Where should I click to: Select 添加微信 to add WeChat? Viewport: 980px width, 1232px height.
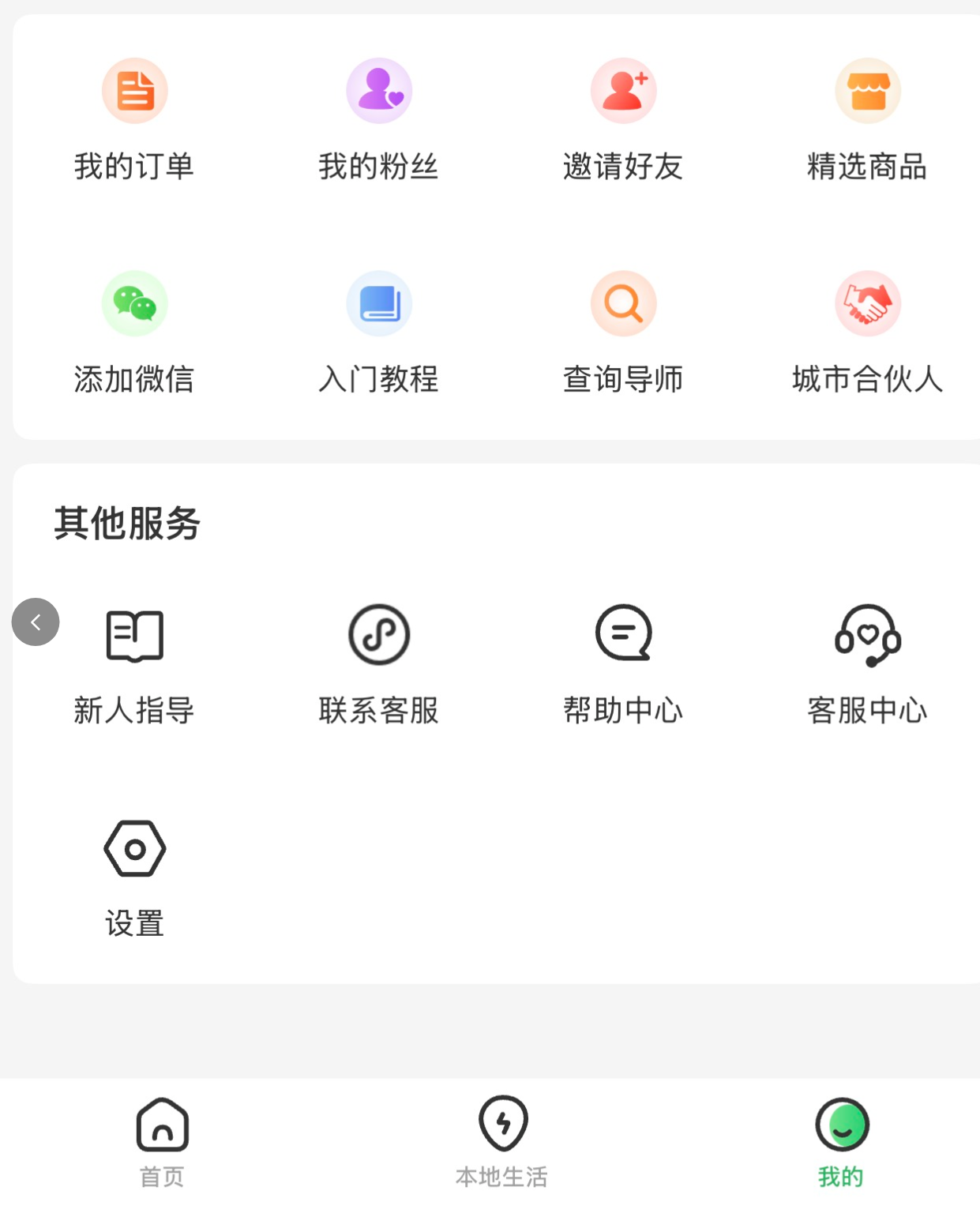click(x=134, y=332)
